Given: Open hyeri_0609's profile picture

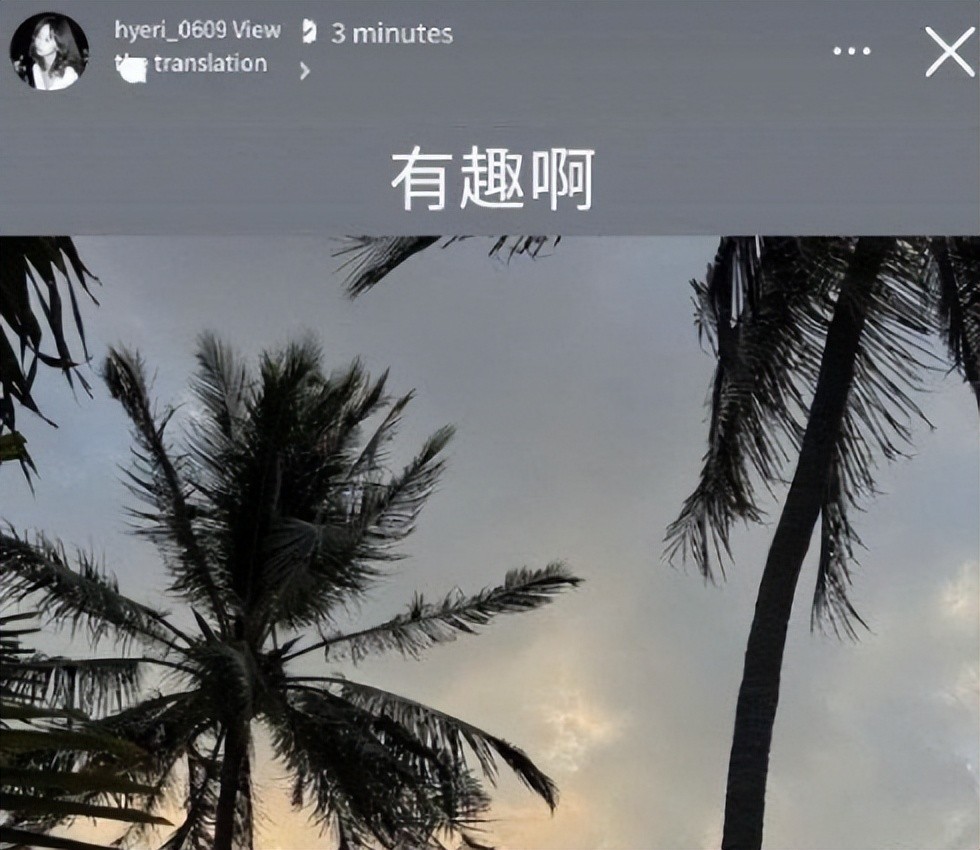Looking at the screenshot, I should (x=49, y=52).
